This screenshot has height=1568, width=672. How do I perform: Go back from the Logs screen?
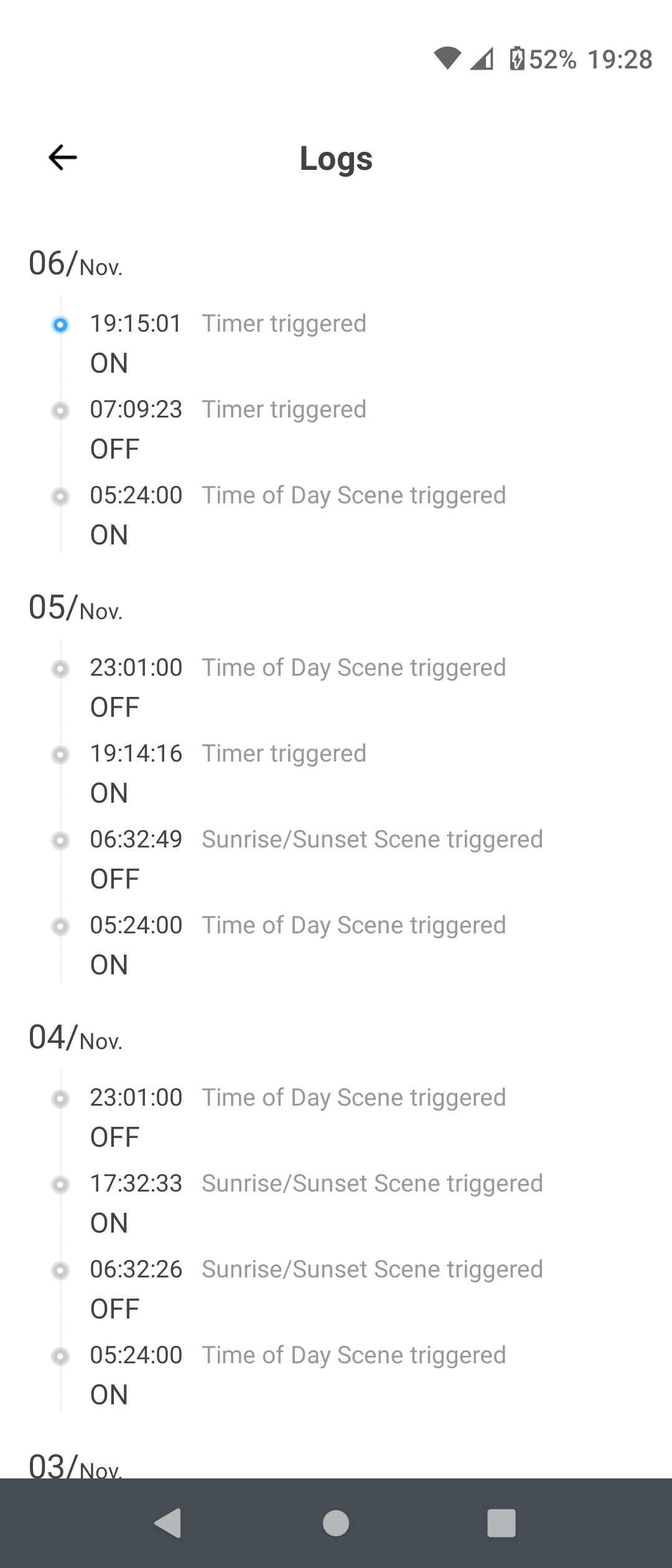pos(63,157)
